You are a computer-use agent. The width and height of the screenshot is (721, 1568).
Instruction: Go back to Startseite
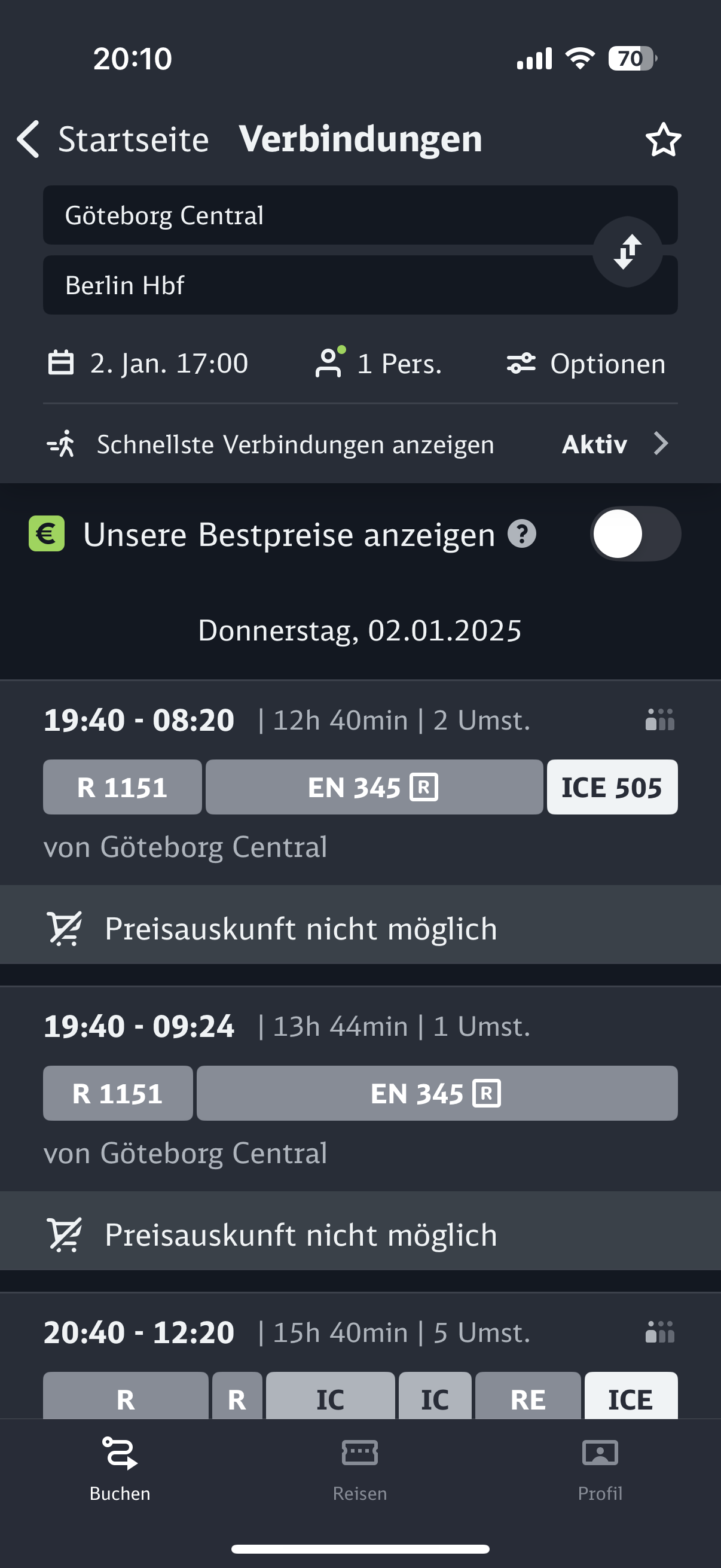(113, 139)
